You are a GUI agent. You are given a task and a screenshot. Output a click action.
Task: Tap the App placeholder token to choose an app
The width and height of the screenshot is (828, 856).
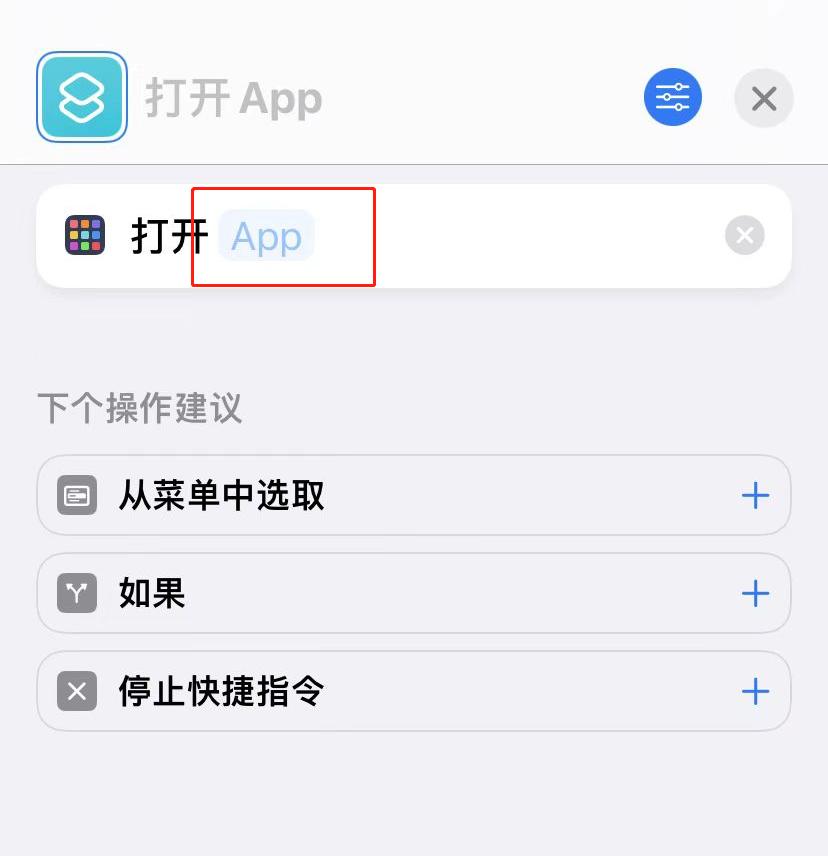pos(265,236)
